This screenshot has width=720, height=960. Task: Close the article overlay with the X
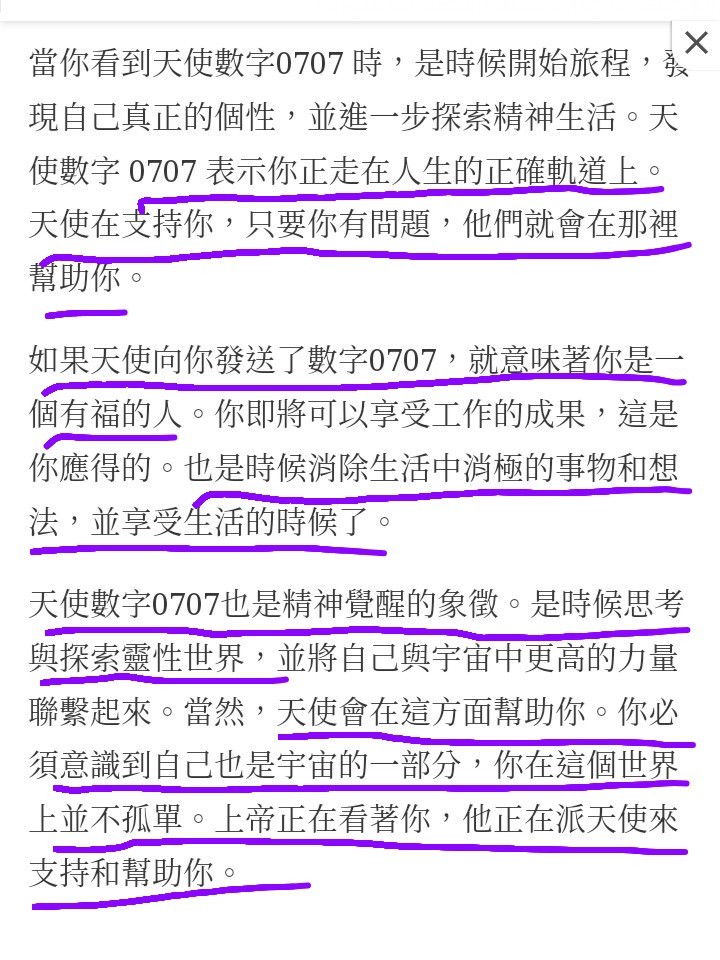[696, 44]
